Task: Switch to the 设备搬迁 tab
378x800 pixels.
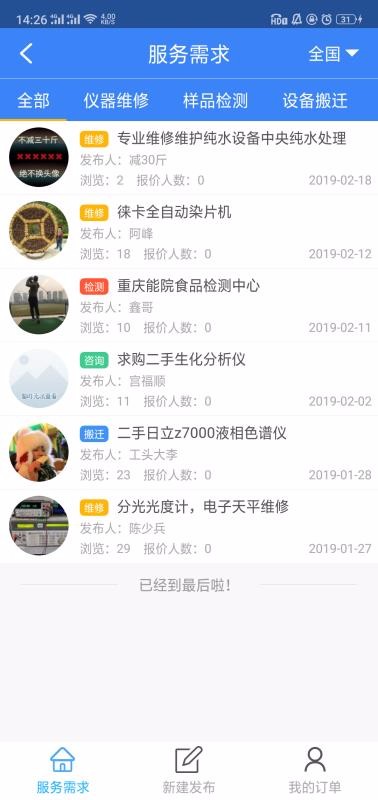Action: pyautogui.click(x=315, y=101)
